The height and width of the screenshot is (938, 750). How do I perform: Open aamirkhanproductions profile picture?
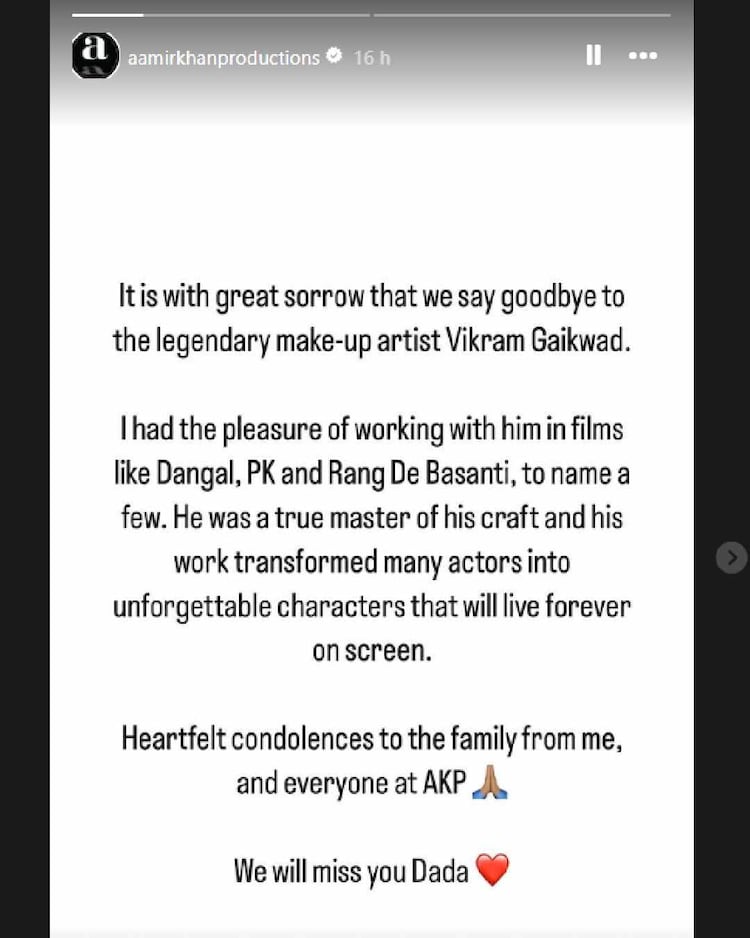pyautogui.click(x=96, y=56)
